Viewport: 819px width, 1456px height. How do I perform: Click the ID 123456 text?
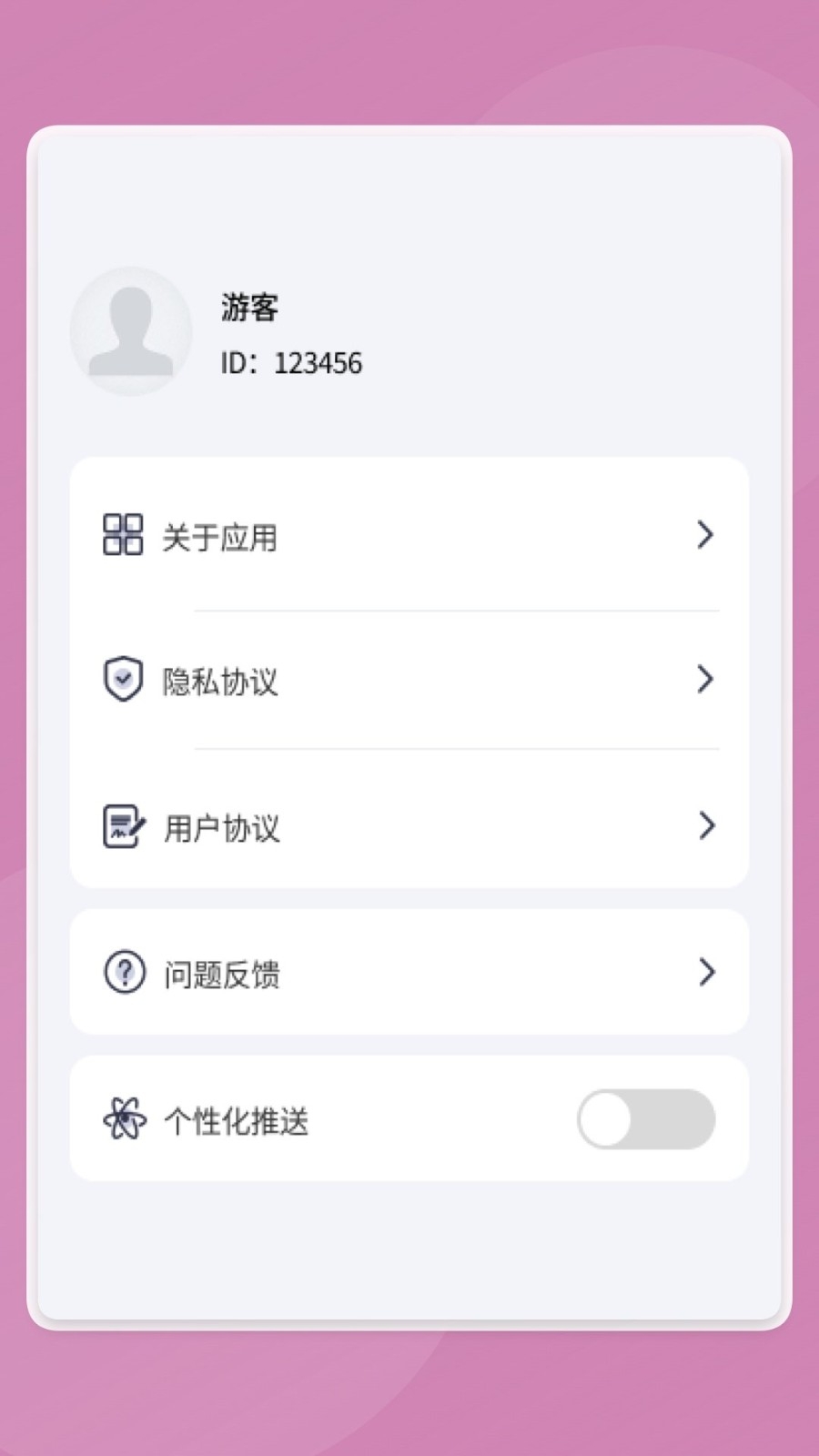[x=291, y=363]
